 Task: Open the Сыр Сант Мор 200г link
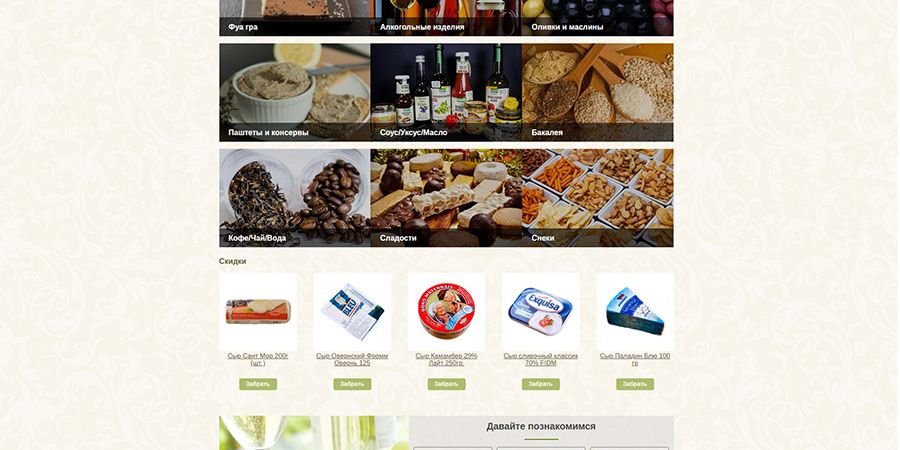pos(258,359)
